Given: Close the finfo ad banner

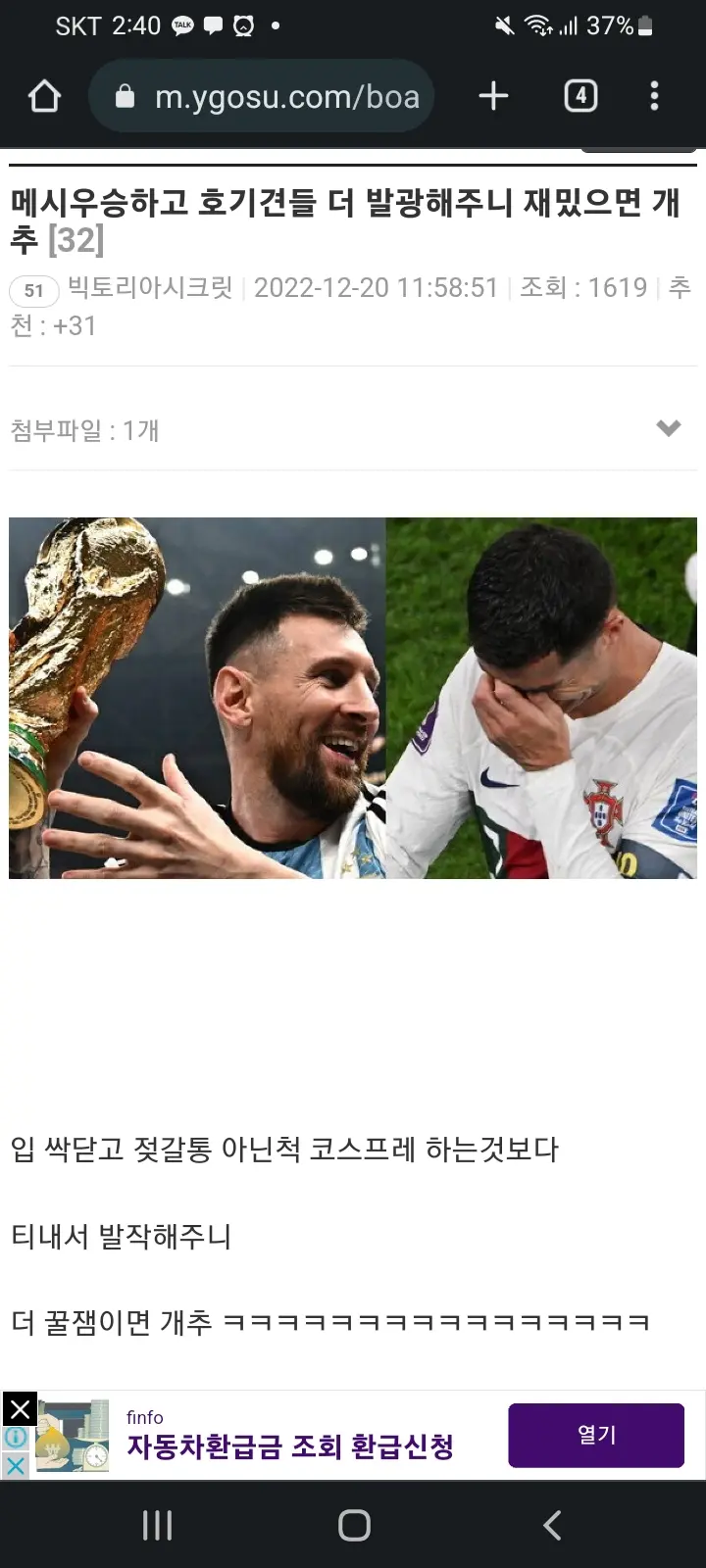Looking at the screenshot, I should click(20, 1410).
